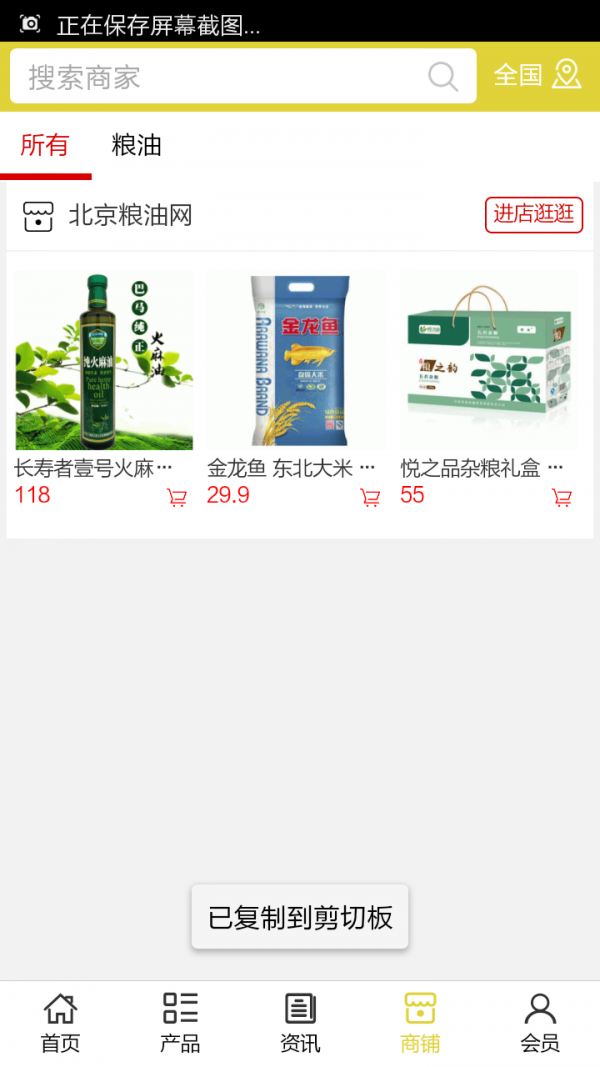Screen dimensions: 600x1067
Task: Add the 55 yuan gift box to cart
Action: (x=562, y=497)
